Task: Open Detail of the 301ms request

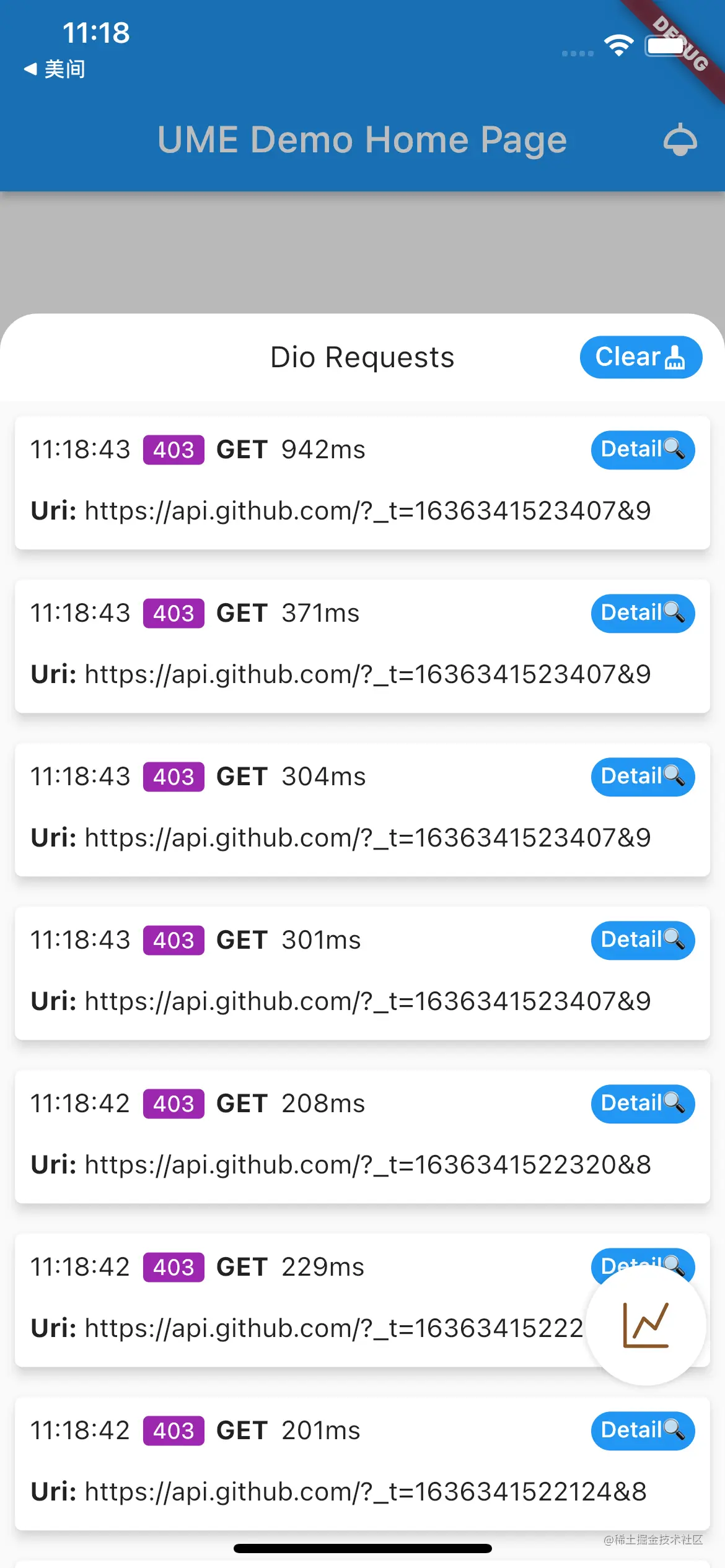Action: tap(643, 940)
